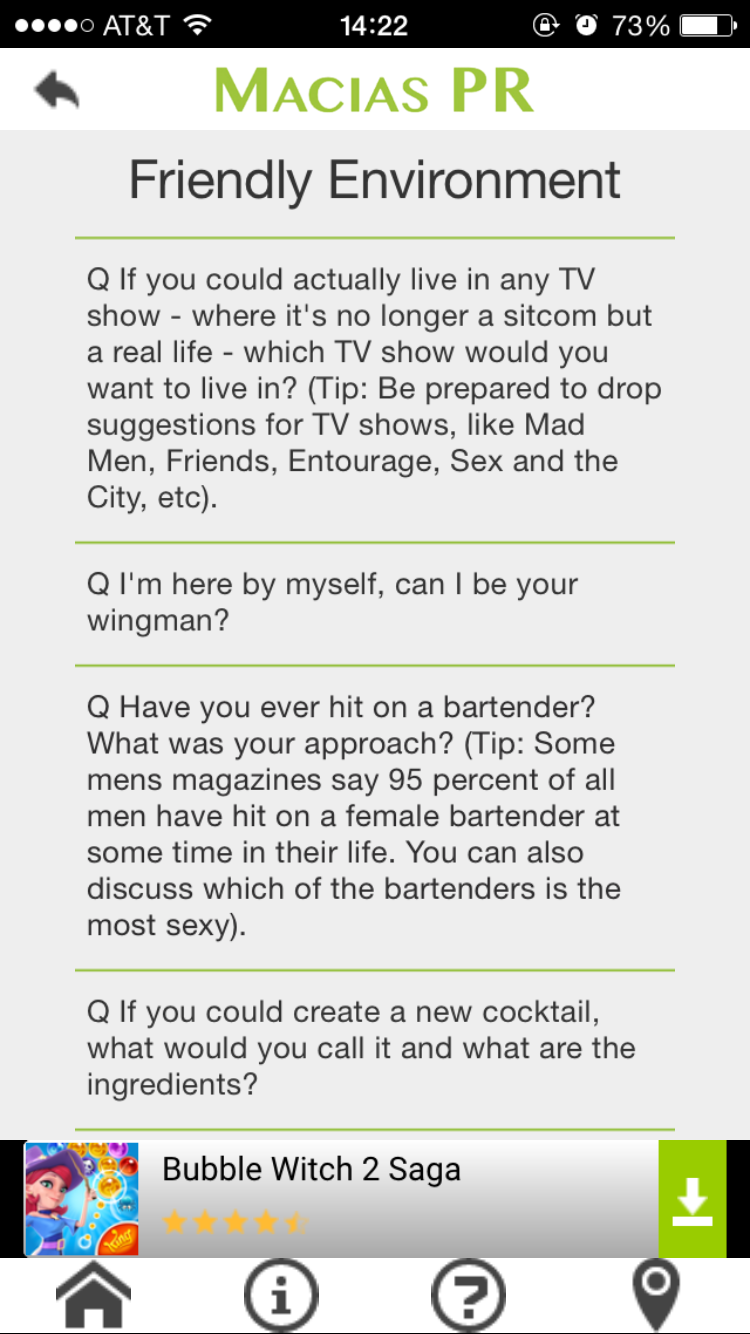This screenshot has width=750, height=1334.
Task: Open the help question mark tab
Action: pyautogui.click(x=468, y=1296)
